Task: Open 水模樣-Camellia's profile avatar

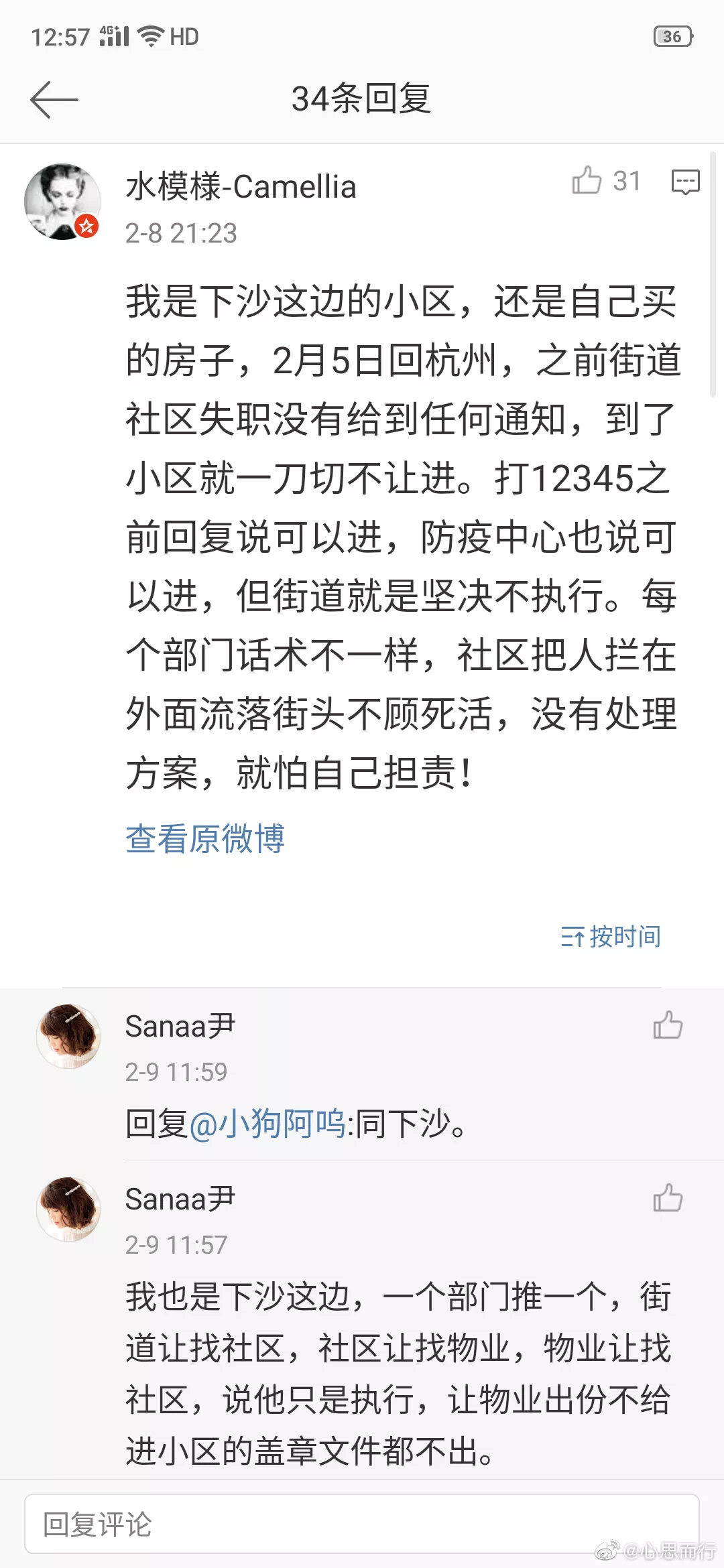Action: 62,201
